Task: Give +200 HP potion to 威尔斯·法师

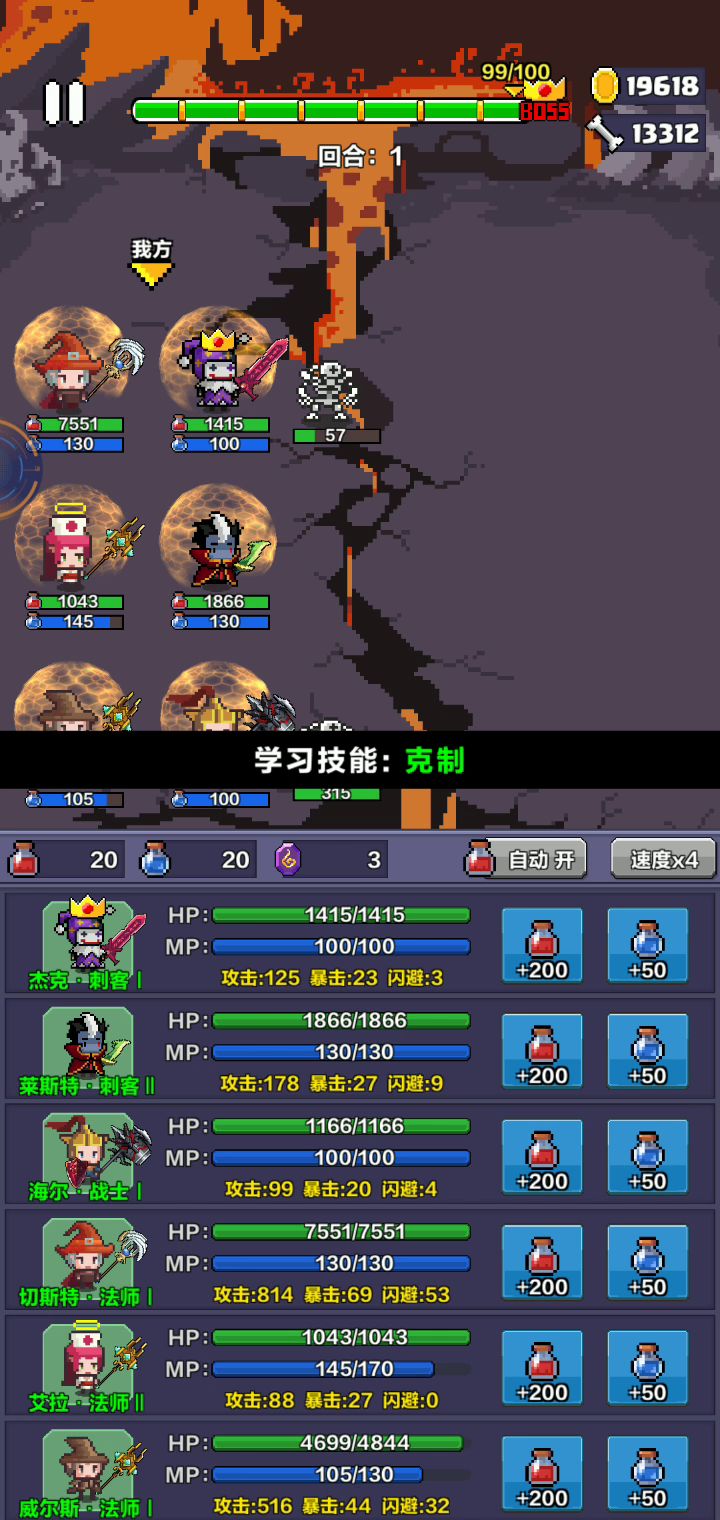Action: (x=542, y=1474)
